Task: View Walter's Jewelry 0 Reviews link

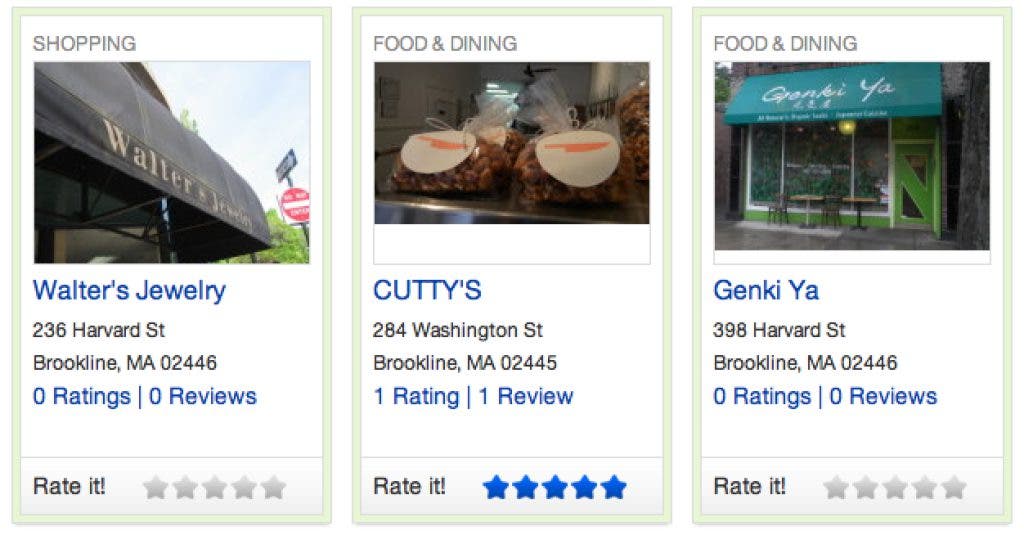Action: pyautogui.click(x=203, y=396)
